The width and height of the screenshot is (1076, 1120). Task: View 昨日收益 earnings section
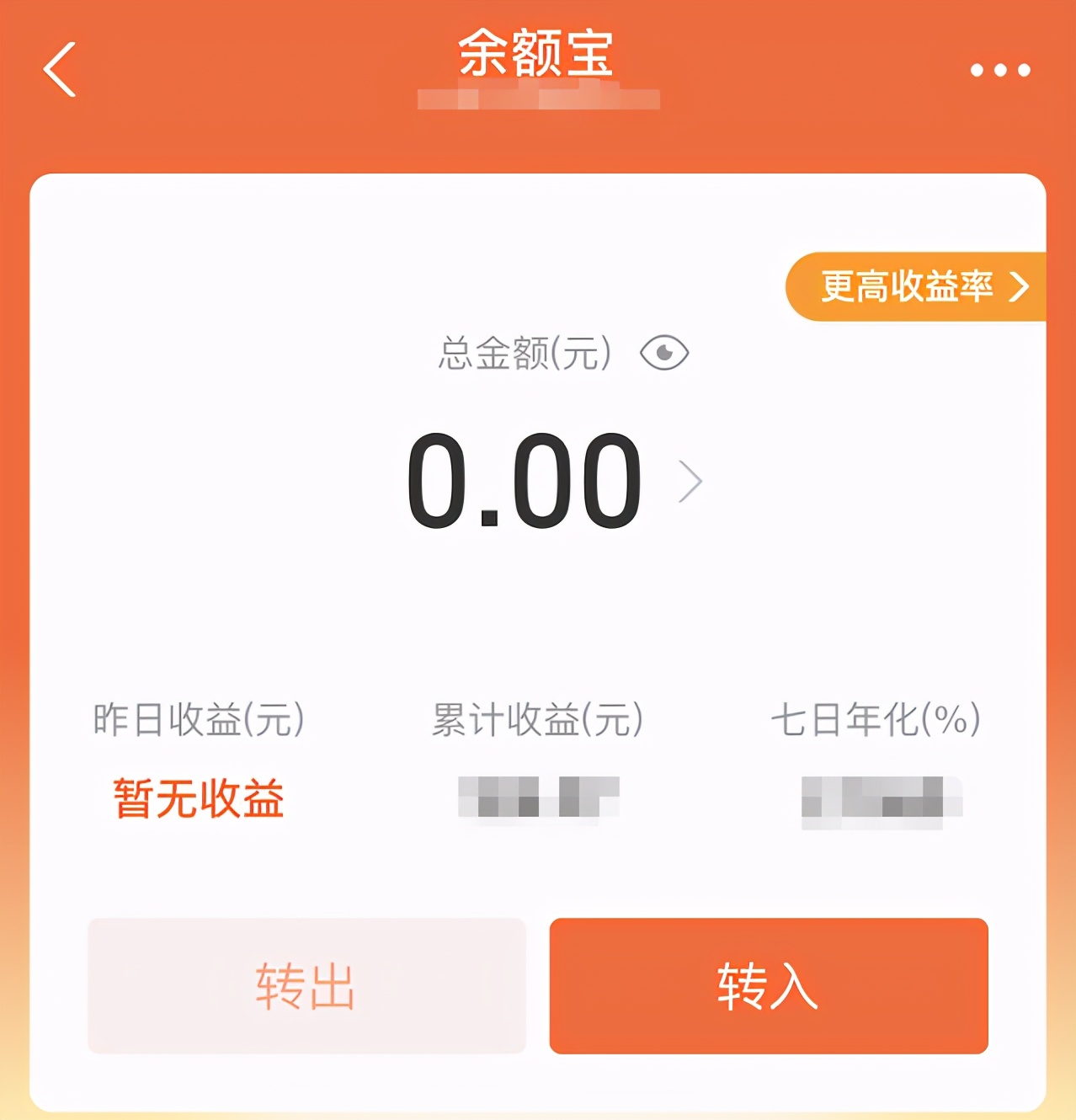tap(198, 722)
